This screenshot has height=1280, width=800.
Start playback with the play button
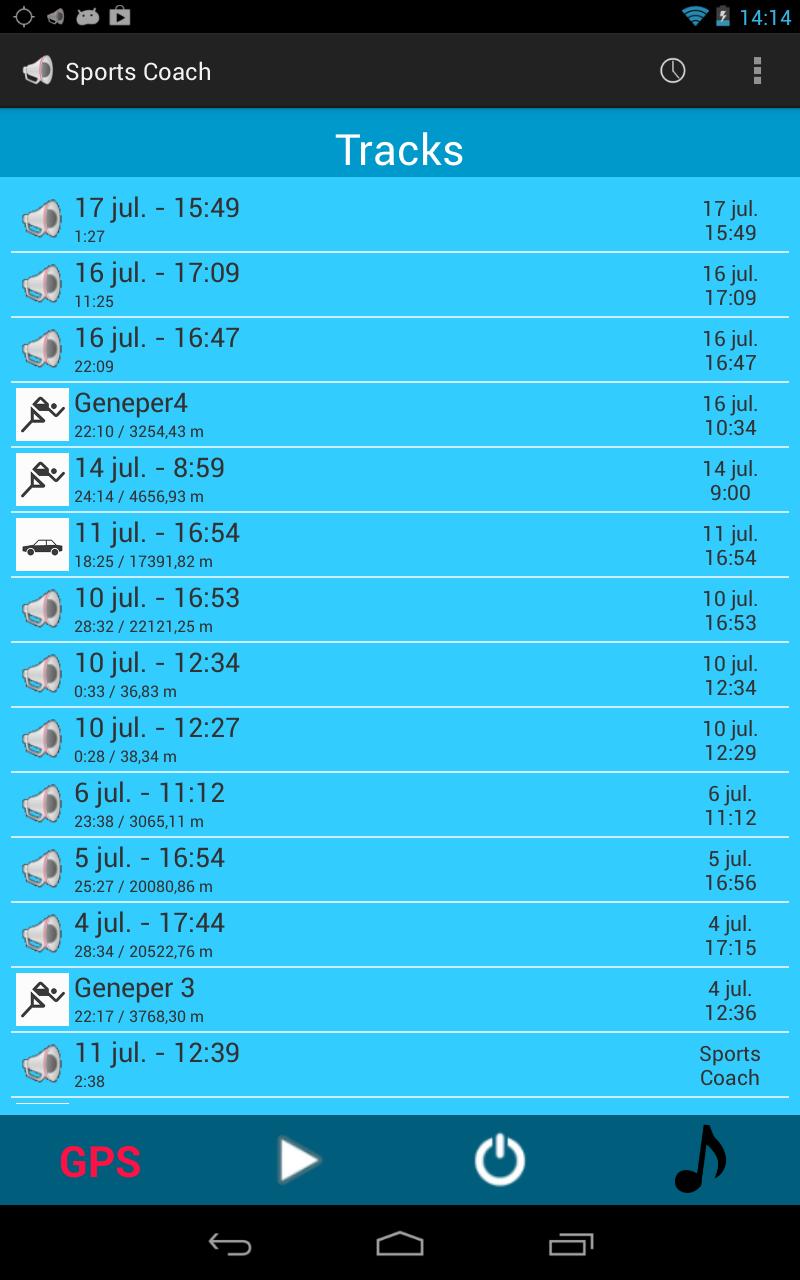(298, 1161)
